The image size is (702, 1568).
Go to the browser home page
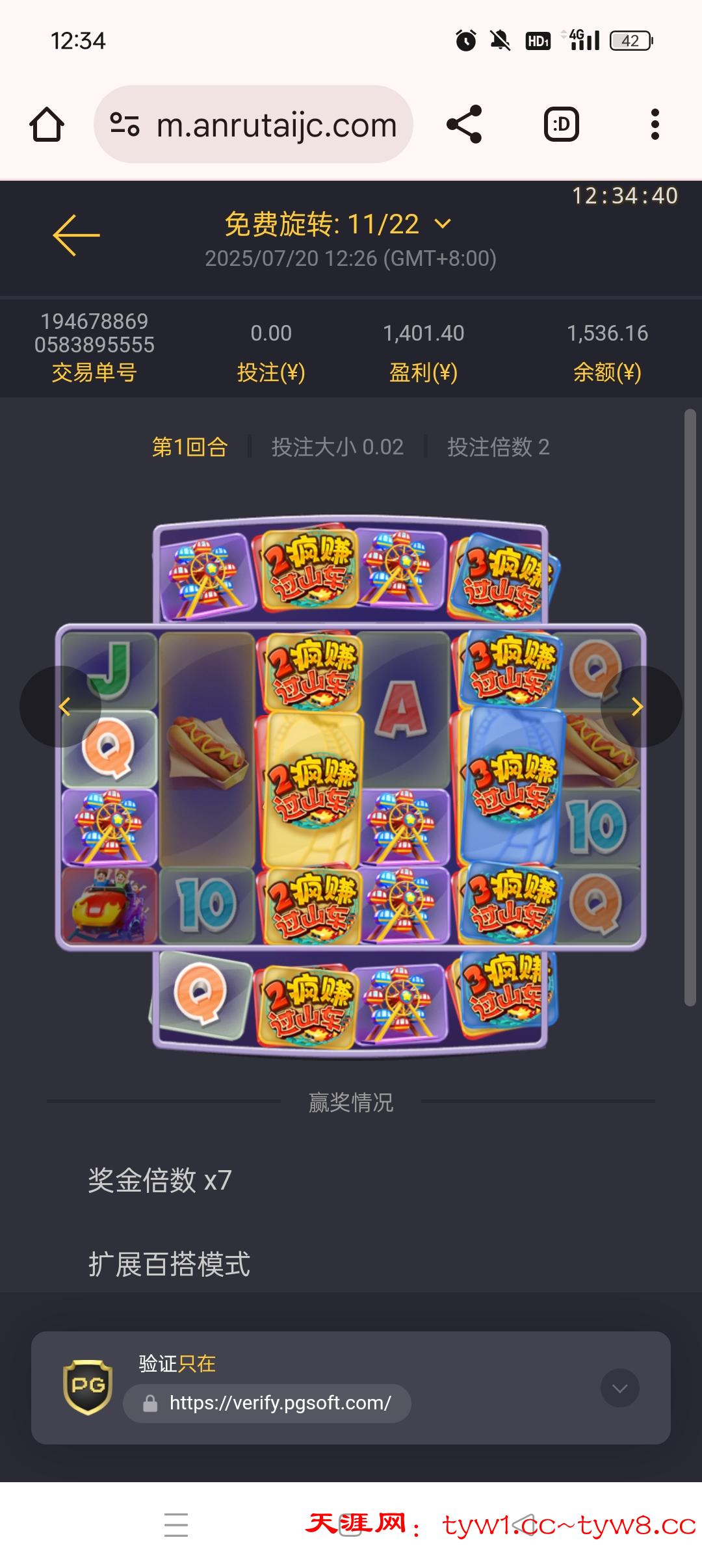47,124
